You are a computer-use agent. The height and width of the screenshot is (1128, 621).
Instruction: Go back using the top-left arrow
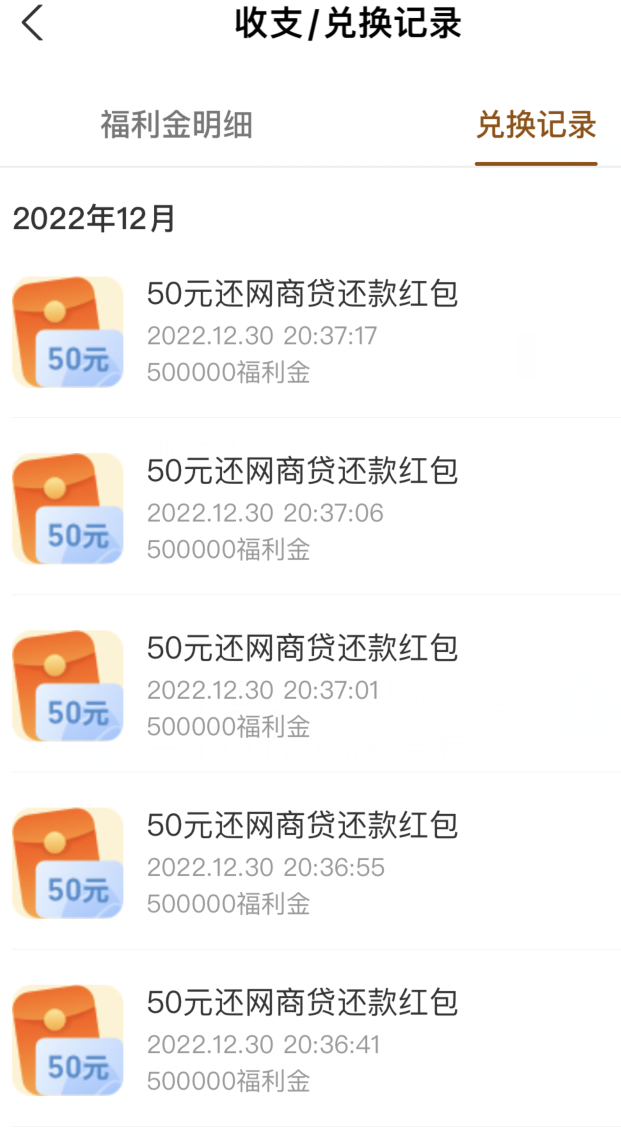pos(33,23)
